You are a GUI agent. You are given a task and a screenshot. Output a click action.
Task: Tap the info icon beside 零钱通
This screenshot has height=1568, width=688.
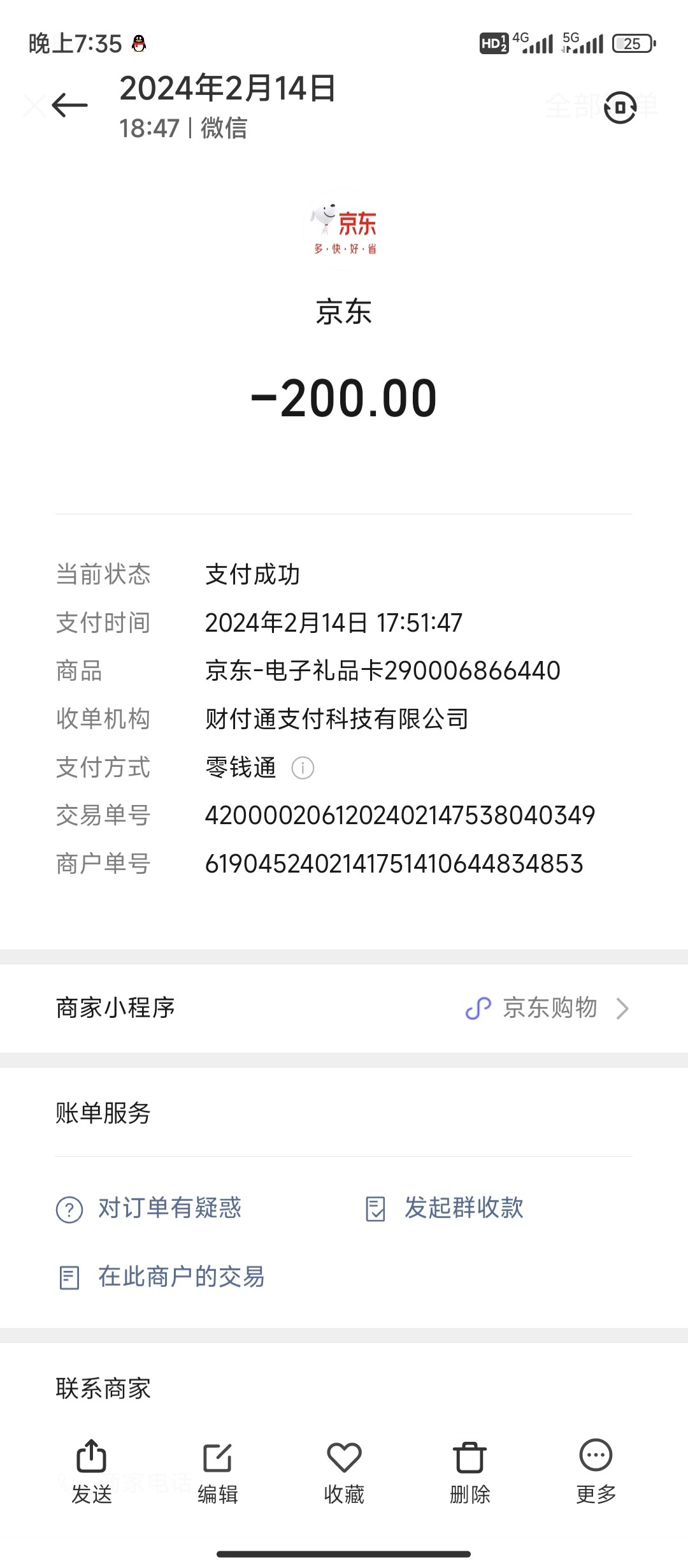(304, 768)
